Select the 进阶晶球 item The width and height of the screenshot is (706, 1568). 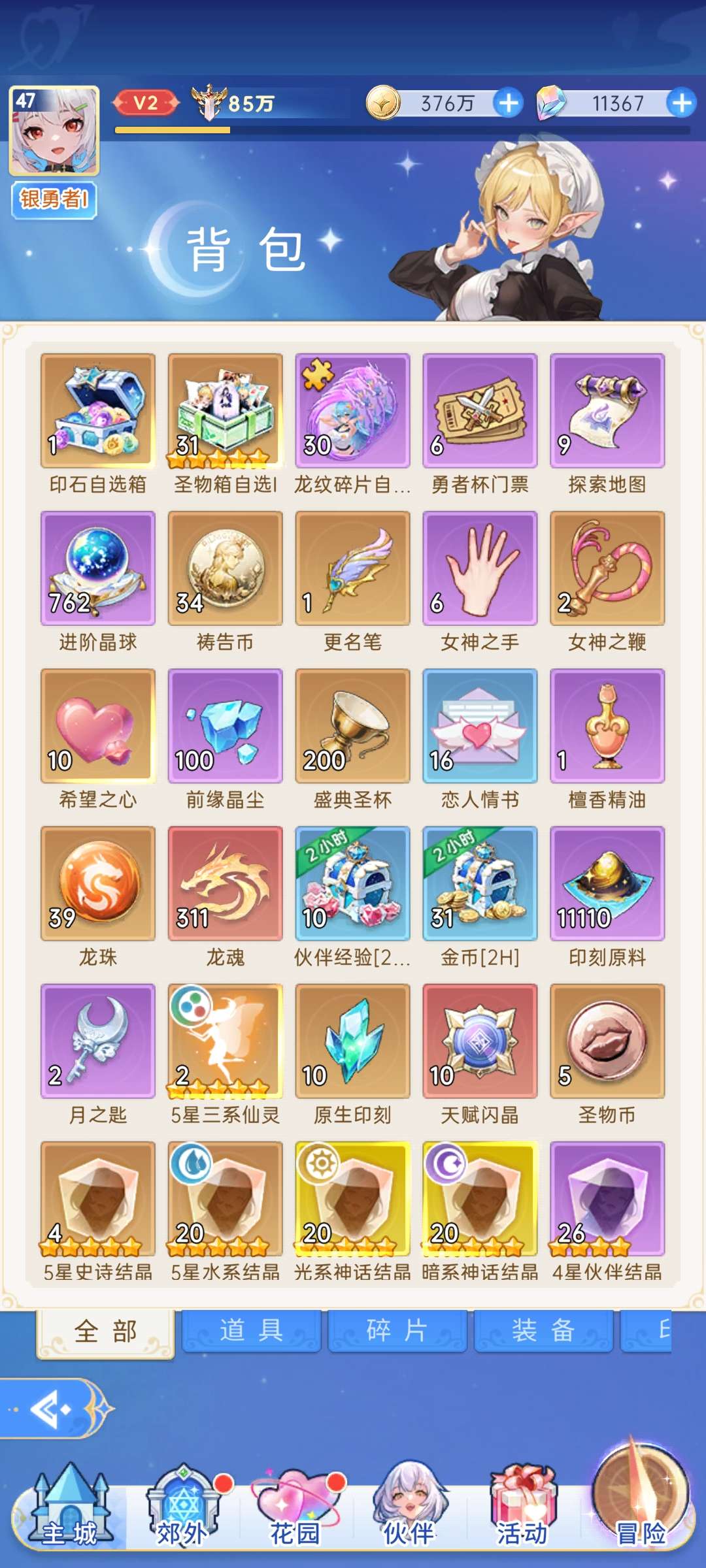98,568
